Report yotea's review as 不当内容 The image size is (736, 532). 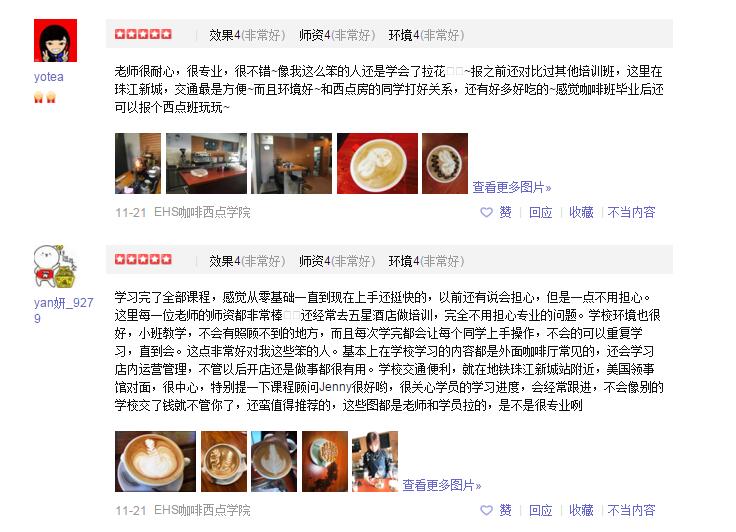(x=631, y=212)
